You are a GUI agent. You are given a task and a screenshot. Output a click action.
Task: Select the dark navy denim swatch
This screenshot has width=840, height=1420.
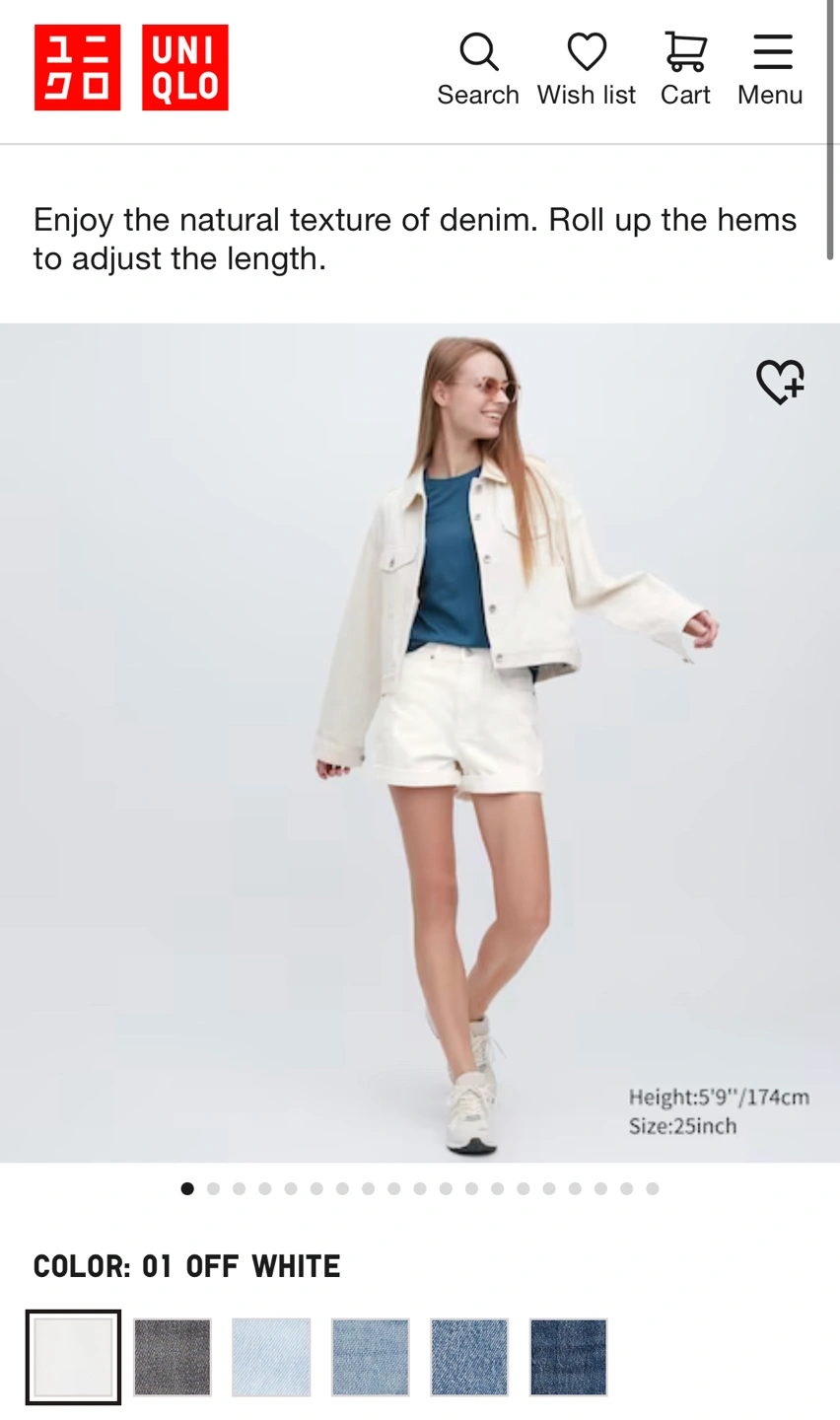(568, 1357)
